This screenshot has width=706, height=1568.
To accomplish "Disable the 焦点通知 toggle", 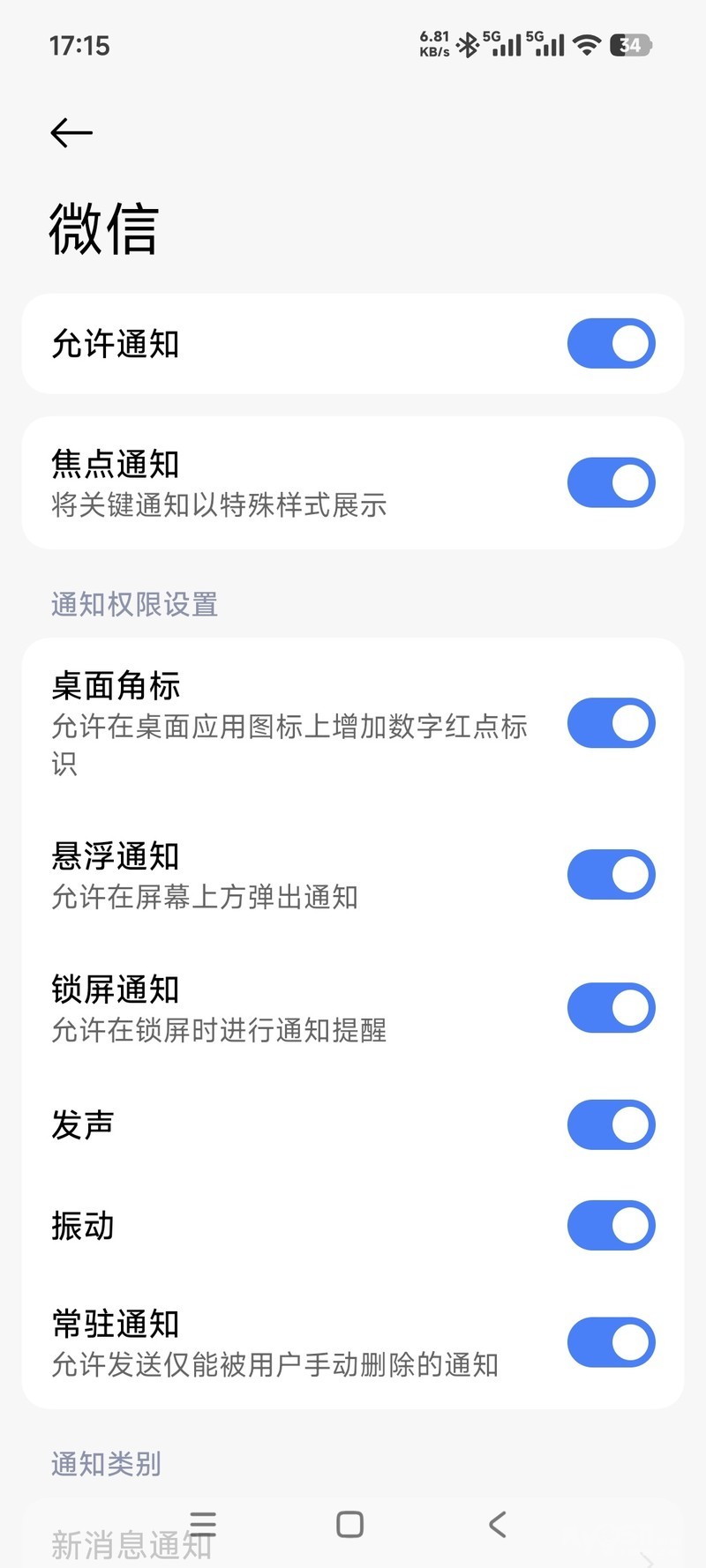I will [x=611, y=483].
